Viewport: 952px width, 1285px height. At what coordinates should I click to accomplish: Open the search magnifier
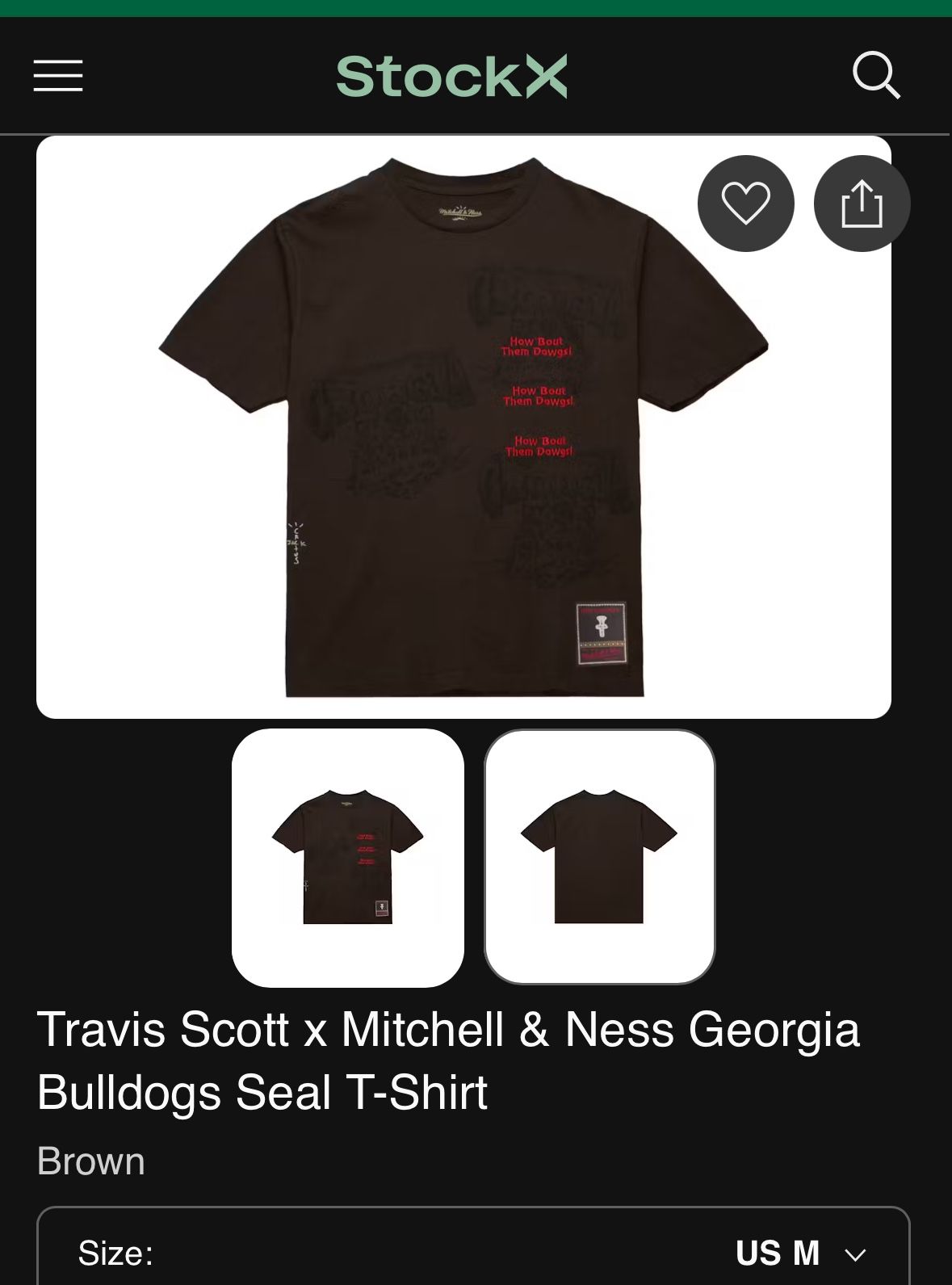[876, 75]
